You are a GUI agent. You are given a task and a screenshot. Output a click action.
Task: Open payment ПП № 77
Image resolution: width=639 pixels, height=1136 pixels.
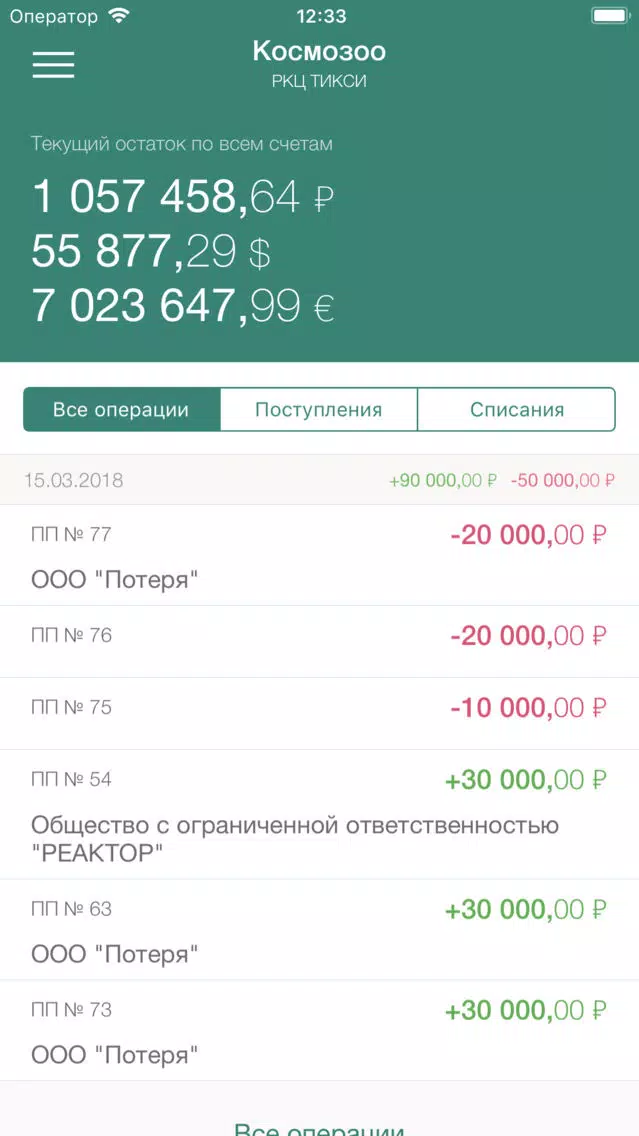pos(319,555)
